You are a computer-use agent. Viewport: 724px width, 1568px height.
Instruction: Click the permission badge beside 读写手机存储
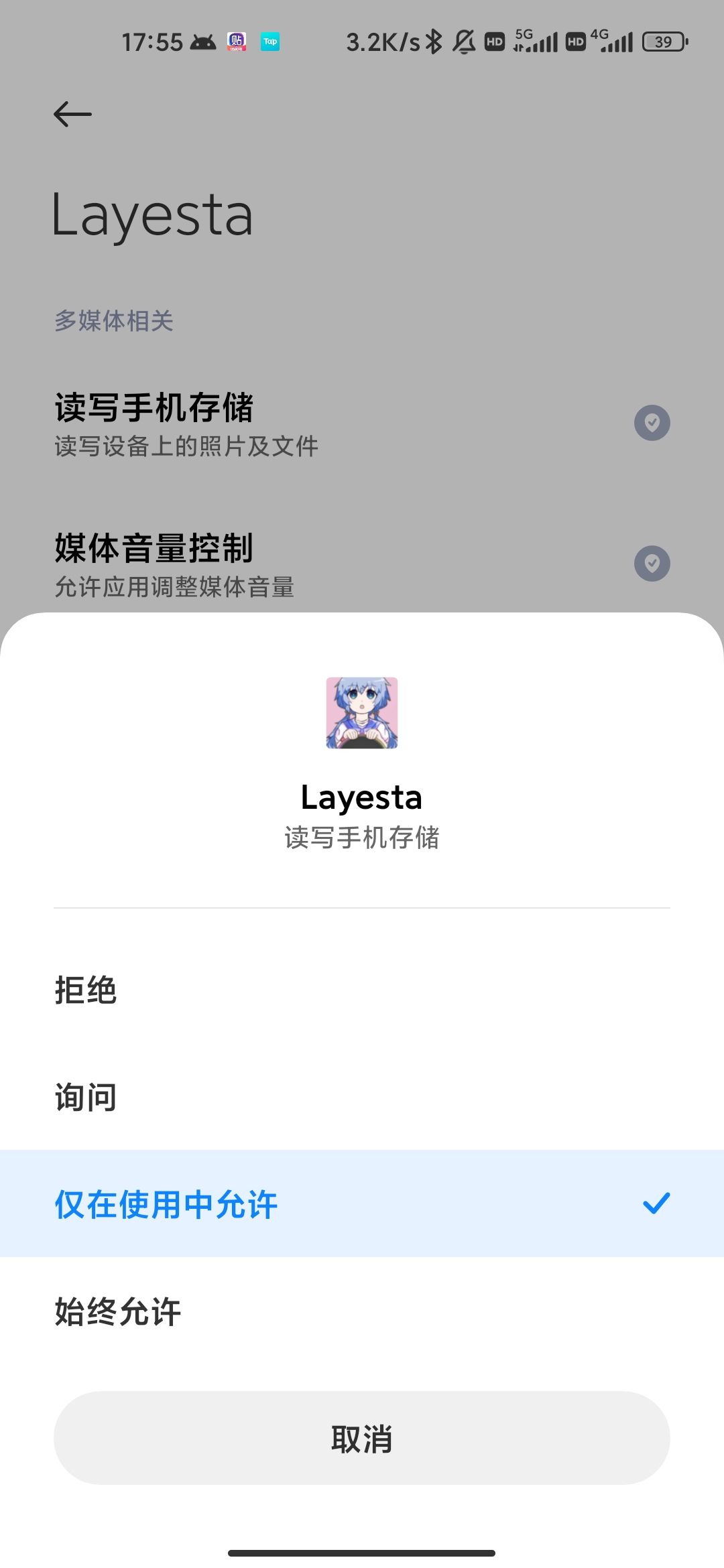point(652,422)
